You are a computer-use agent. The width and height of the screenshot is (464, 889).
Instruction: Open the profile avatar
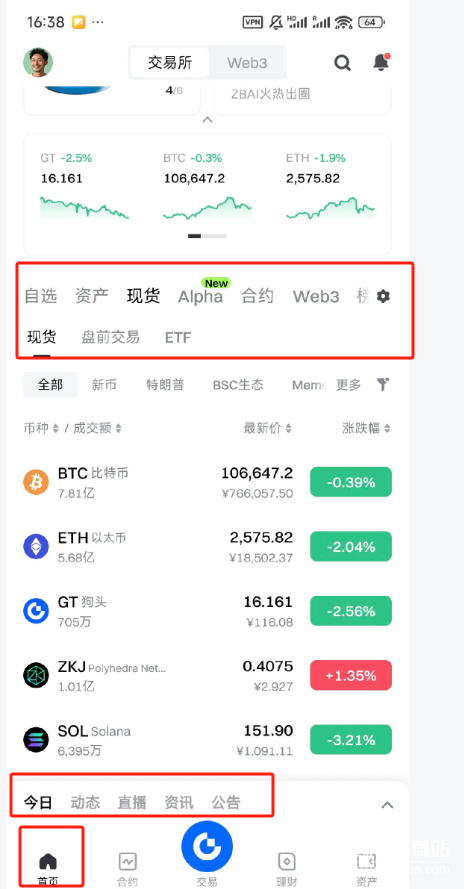tap(38, 62)
